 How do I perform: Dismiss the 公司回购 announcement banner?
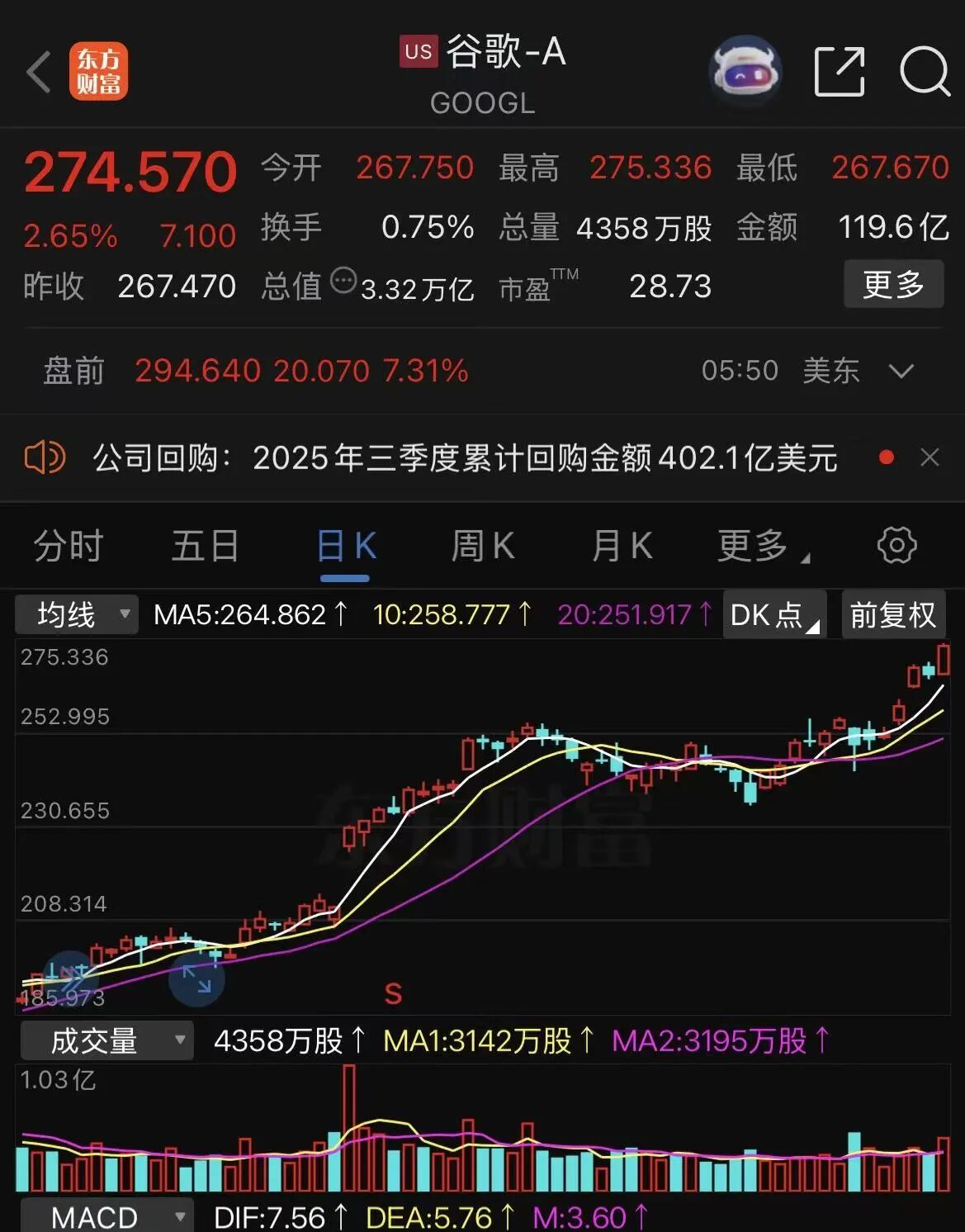click(930, 457)
